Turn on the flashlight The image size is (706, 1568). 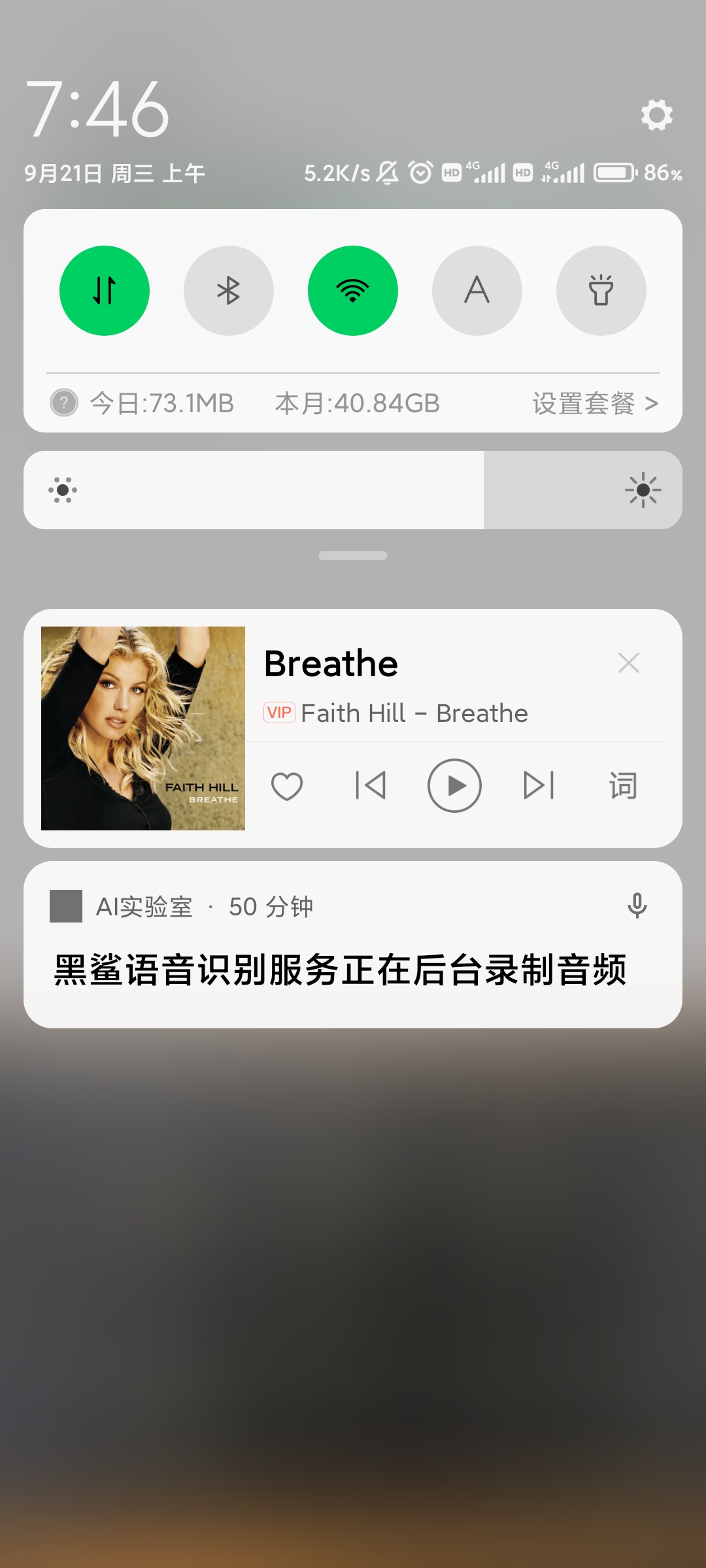601,291
